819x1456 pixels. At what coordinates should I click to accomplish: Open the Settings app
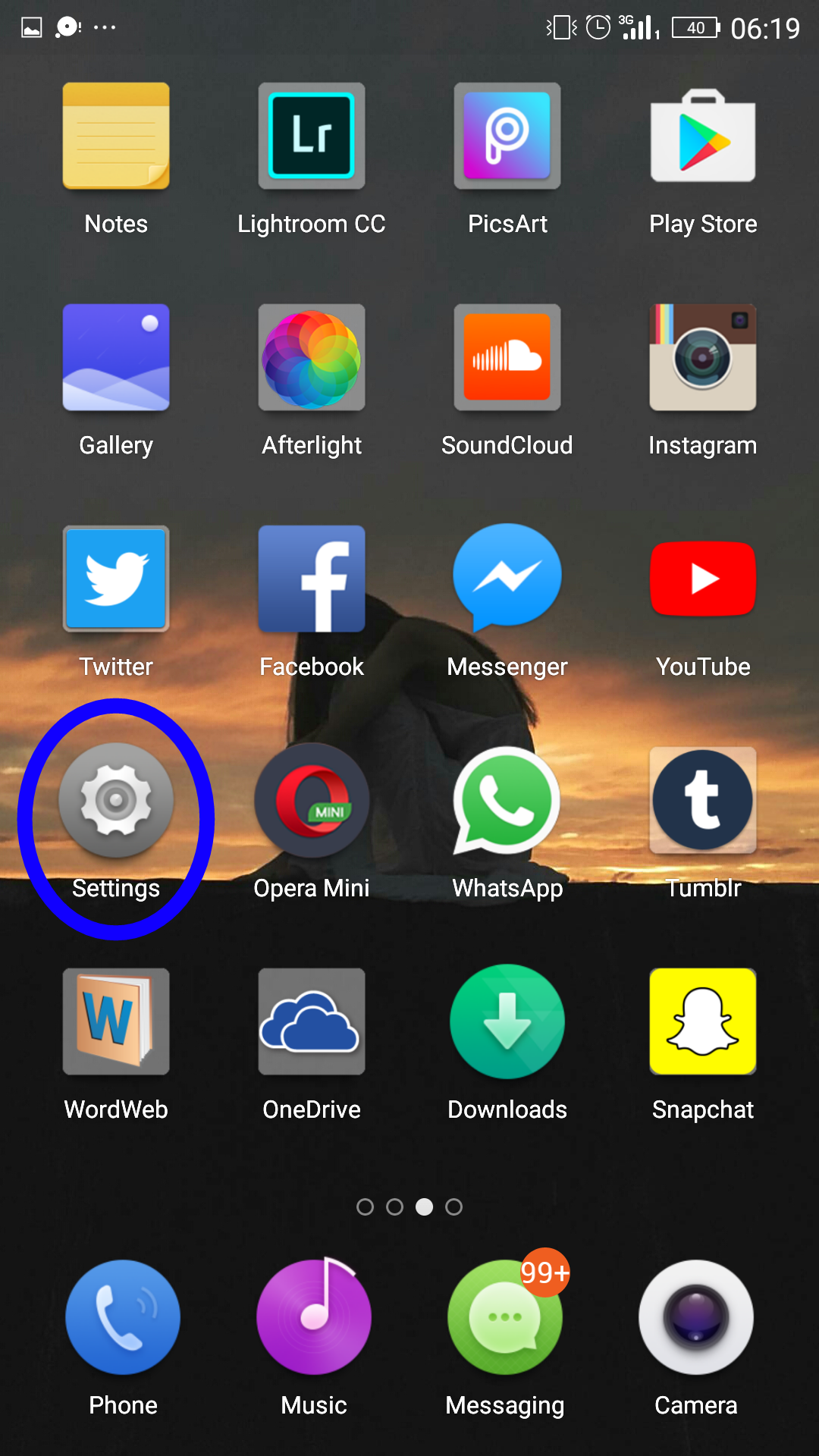pyautogui.click(x=116, y=801)
